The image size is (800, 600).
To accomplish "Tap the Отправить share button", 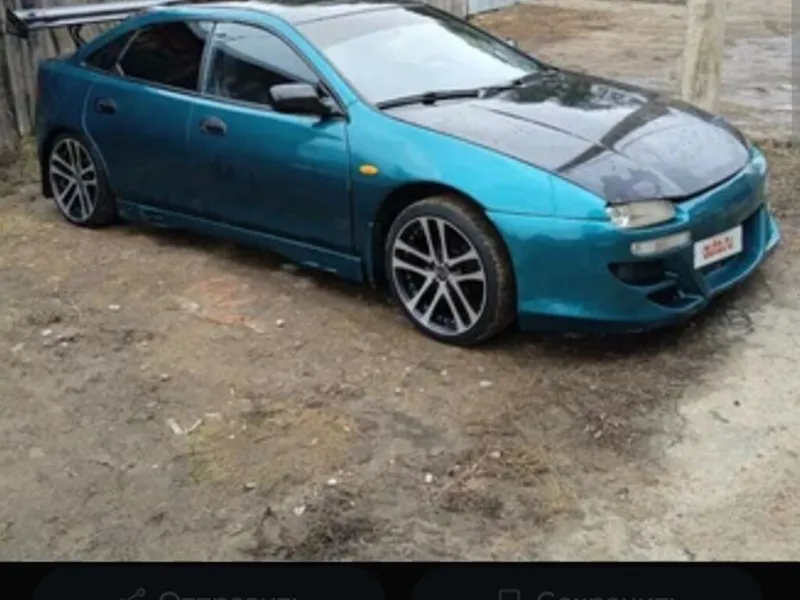I will click(208, 590).
